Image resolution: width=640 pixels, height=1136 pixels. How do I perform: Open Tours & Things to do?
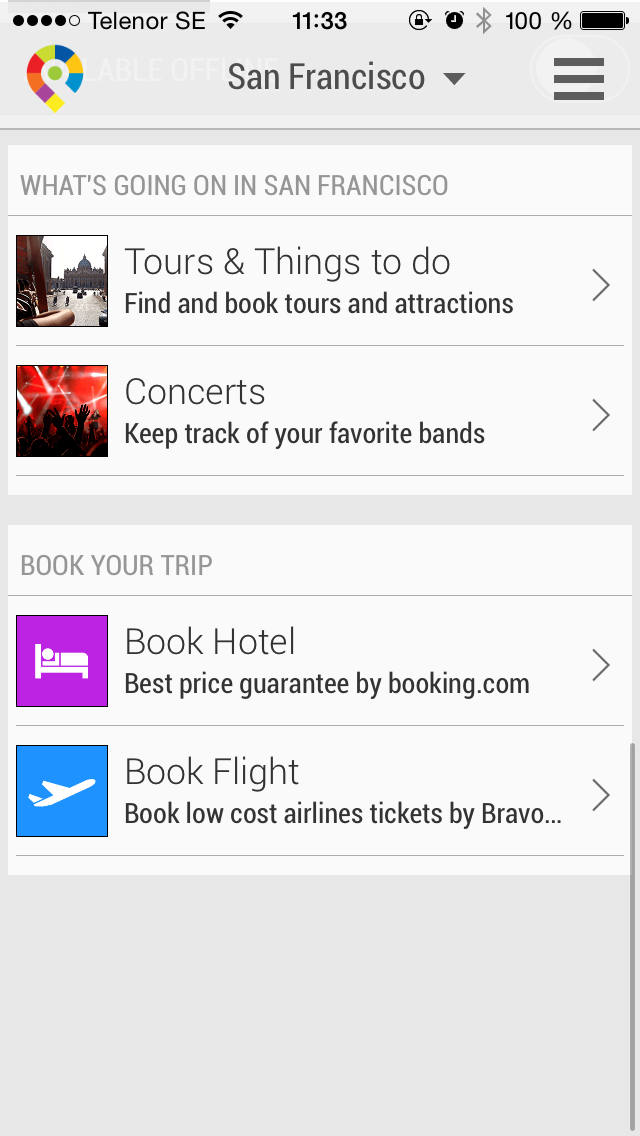click(x=316, y=281)
